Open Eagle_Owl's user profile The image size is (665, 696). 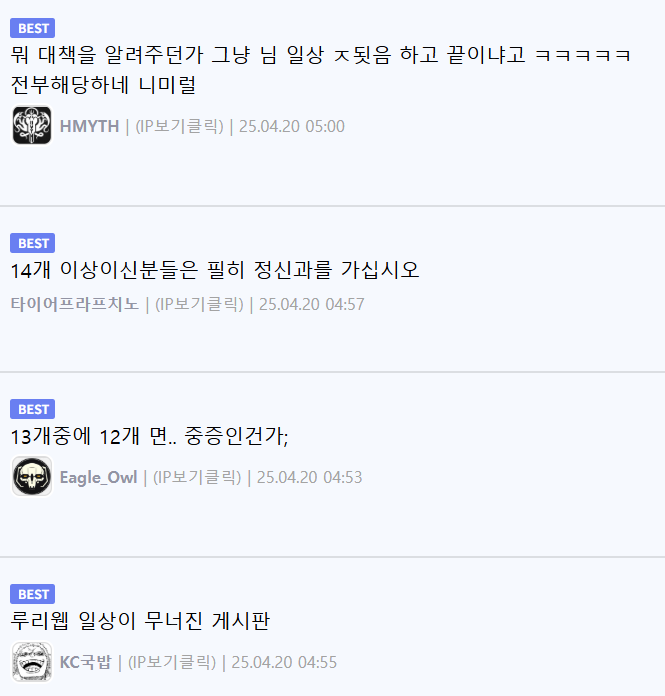(98, 477)
